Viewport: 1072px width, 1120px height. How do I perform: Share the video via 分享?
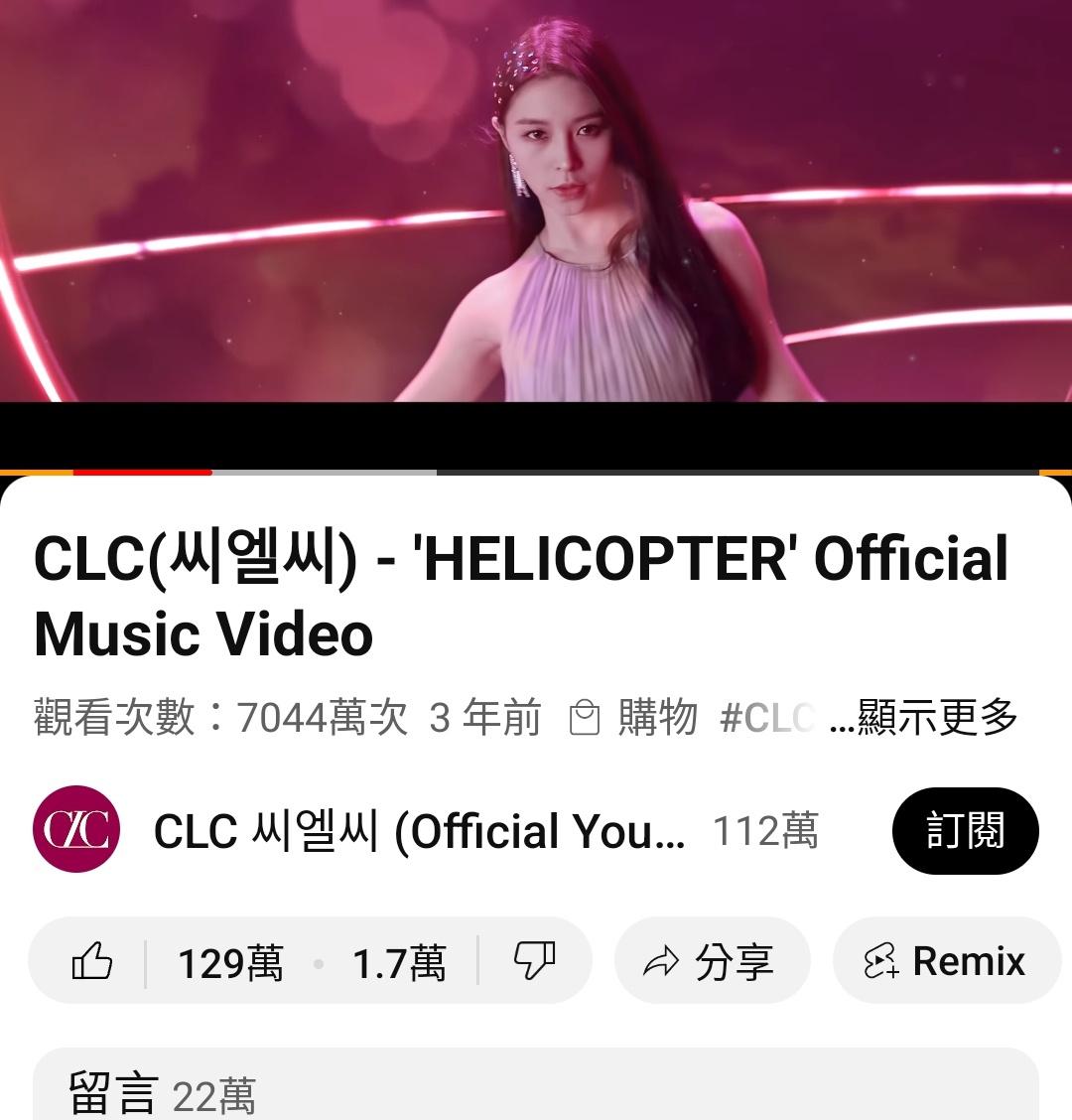click(x=711, y=961)
